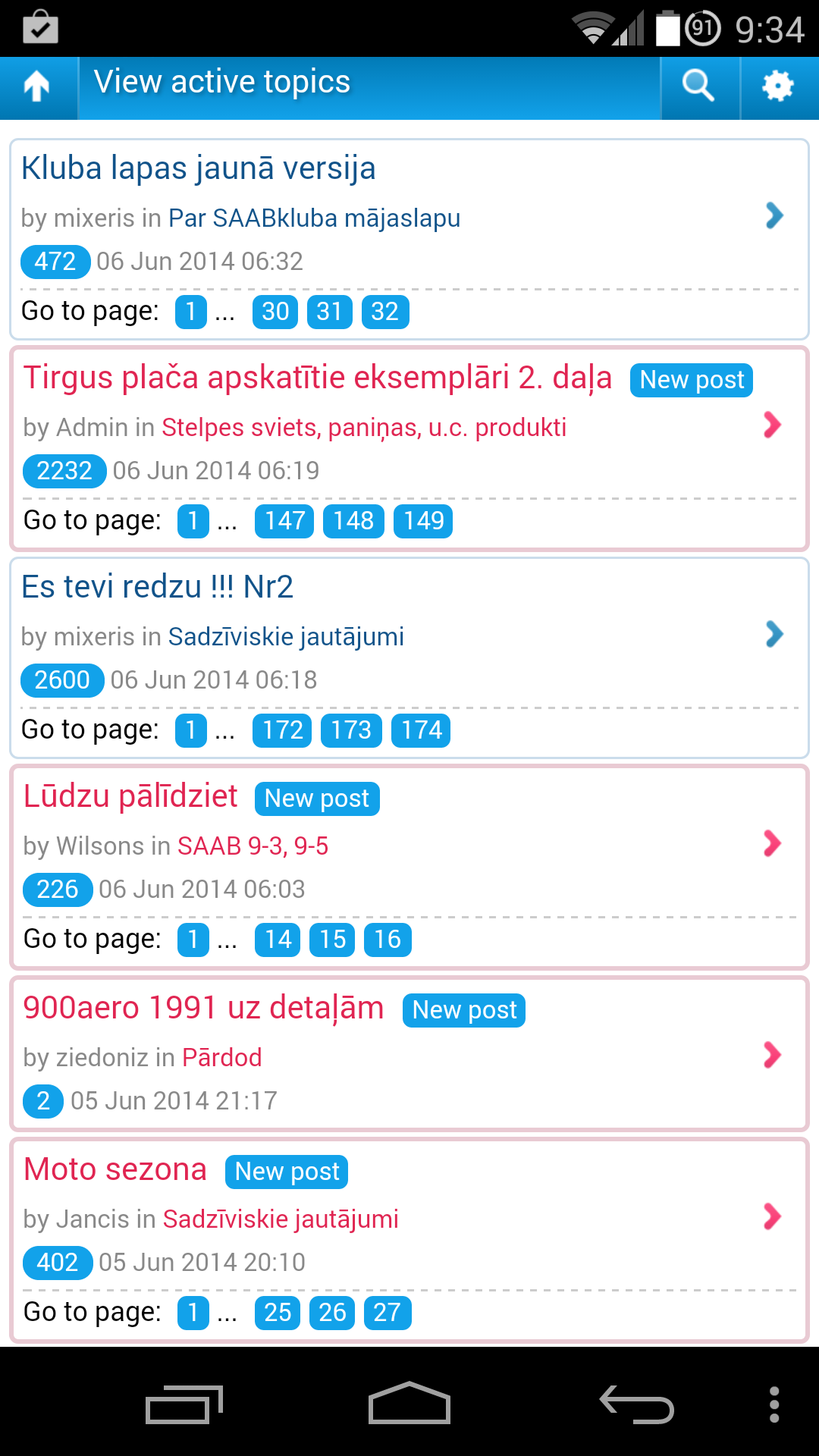Open forum Par SAABkluba mājaslapu
This screenshot has height=1456, width=819.
coord(314,218)
